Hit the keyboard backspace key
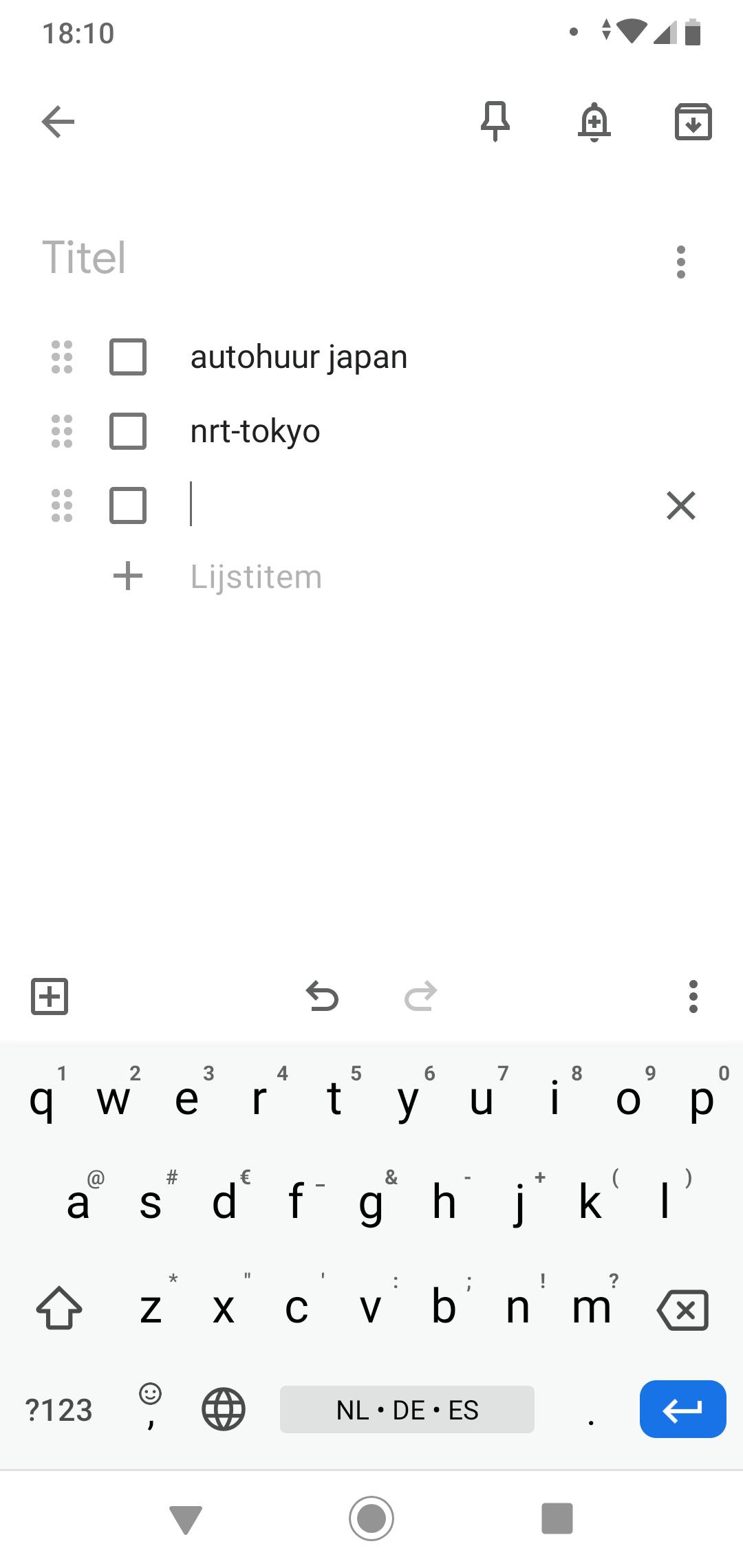This screenshot has height=1568, width=743. [x=682, y=1309]
